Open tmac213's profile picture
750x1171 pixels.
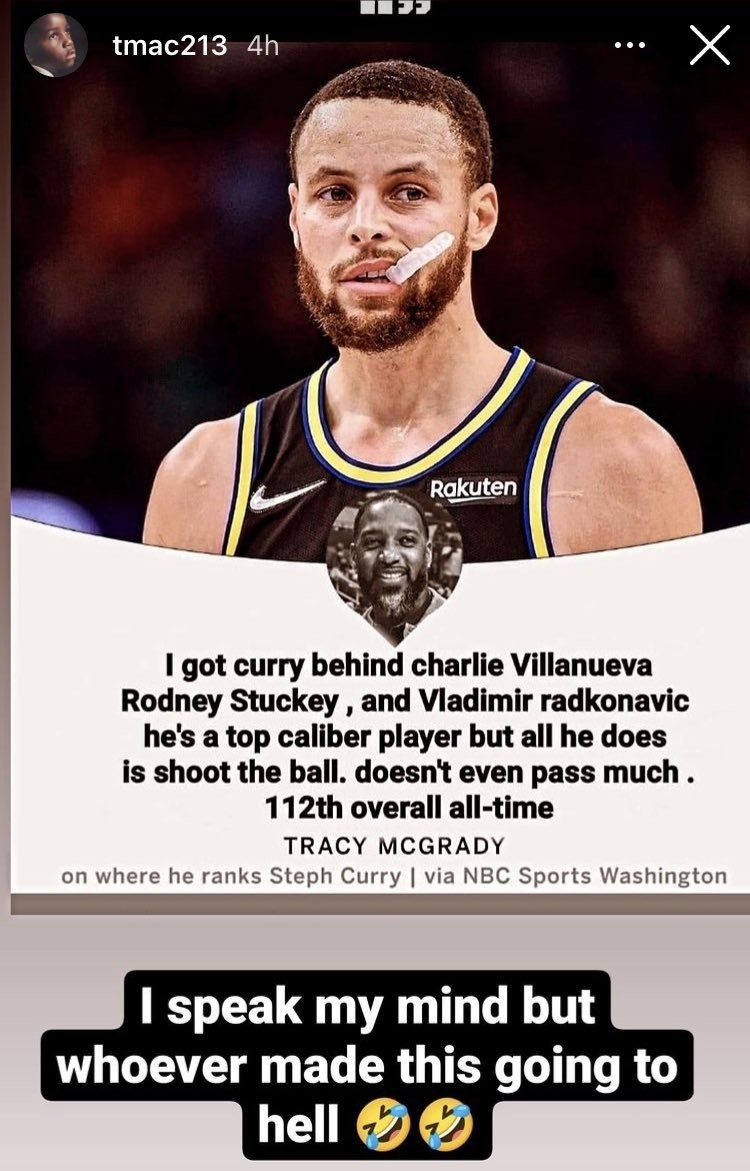click(x=53, y=47)
